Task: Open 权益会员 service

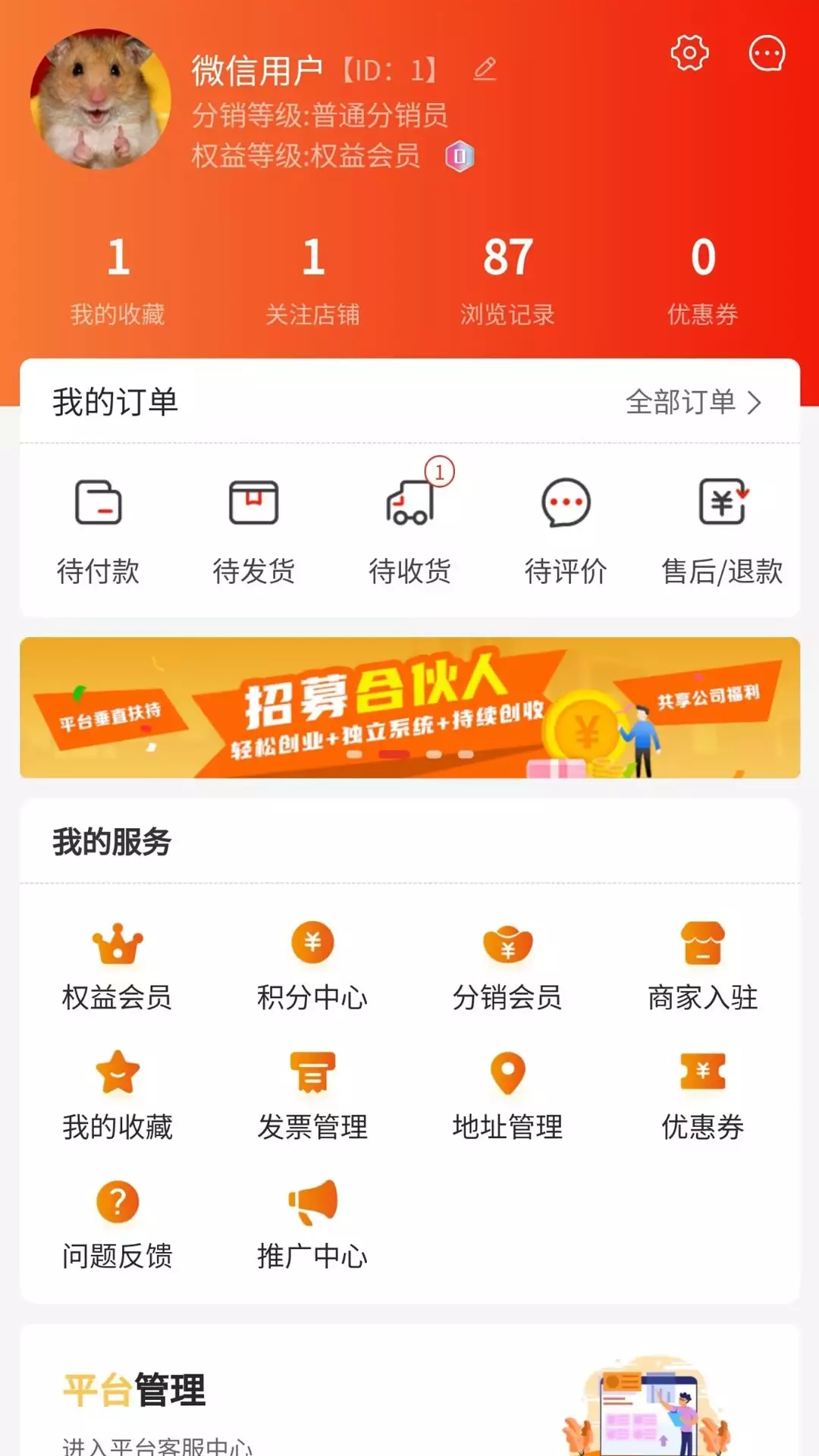Action: 118,967
